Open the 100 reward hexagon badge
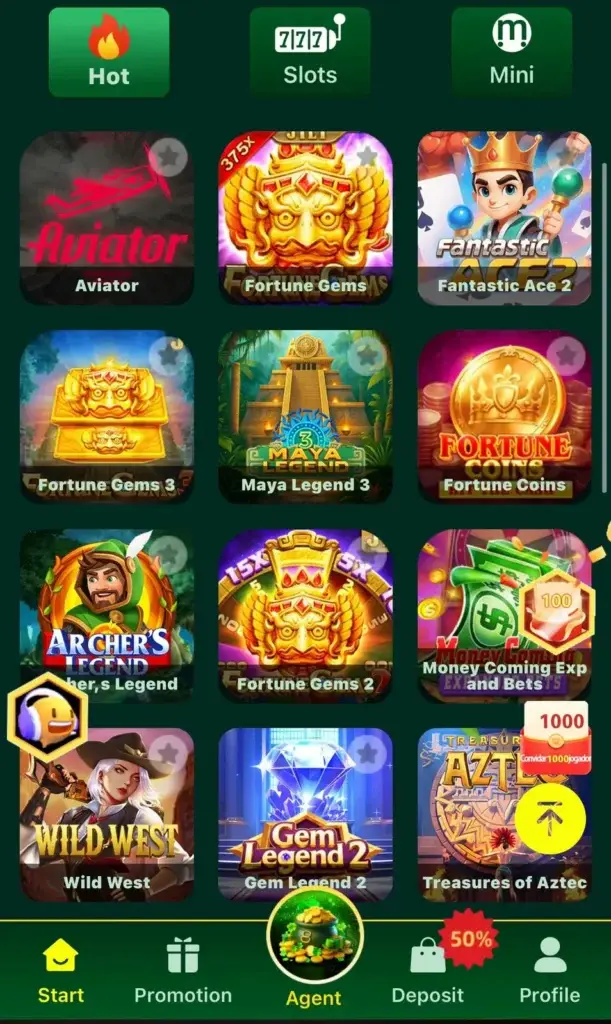Image resolution: width=611 pixels, height=1024 pixels. [x=557, y=605]
